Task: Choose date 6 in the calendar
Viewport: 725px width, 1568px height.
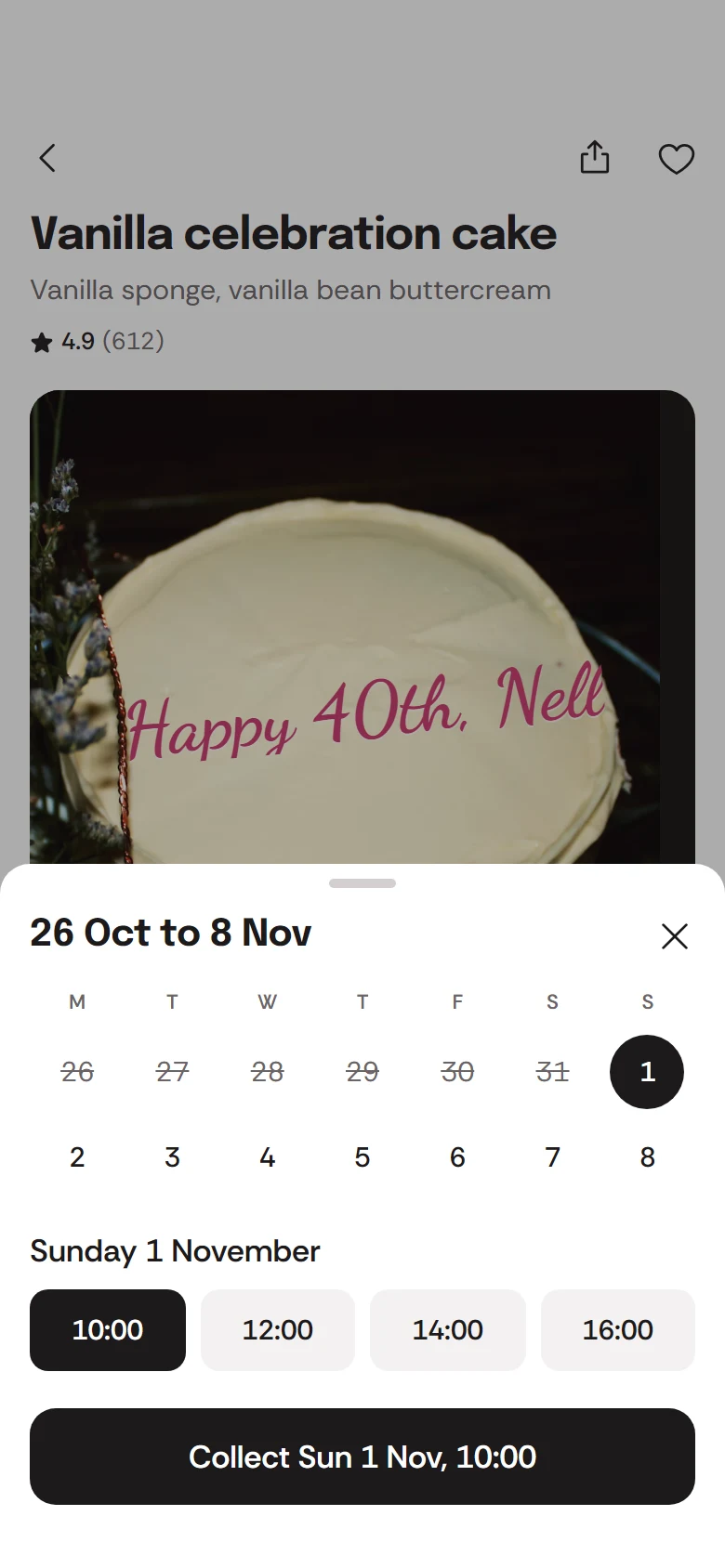Action: [x=457, y=1157]
